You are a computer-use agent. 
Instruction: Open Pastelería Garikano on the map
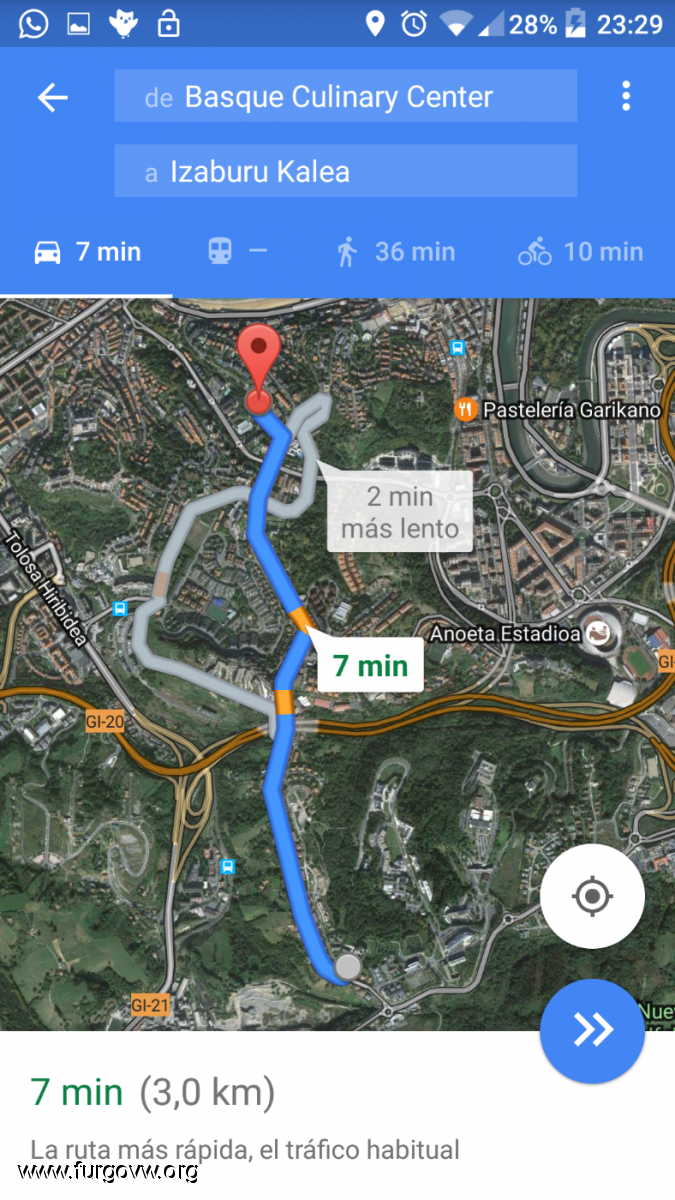[560, 409]
